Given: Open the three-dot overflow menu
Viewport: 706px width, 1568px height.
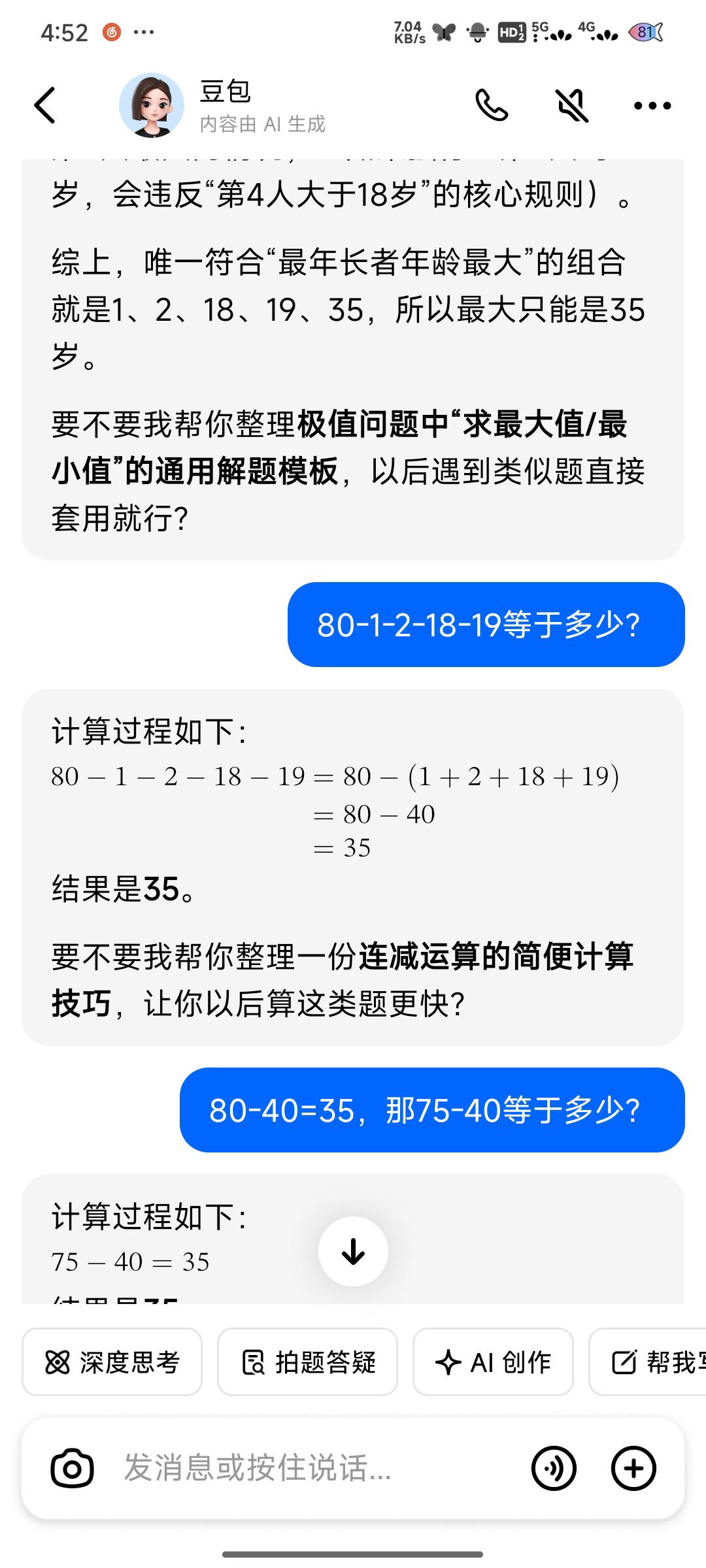Looking at the screenshot, I should pyautogui.click(x=652, y=105).
